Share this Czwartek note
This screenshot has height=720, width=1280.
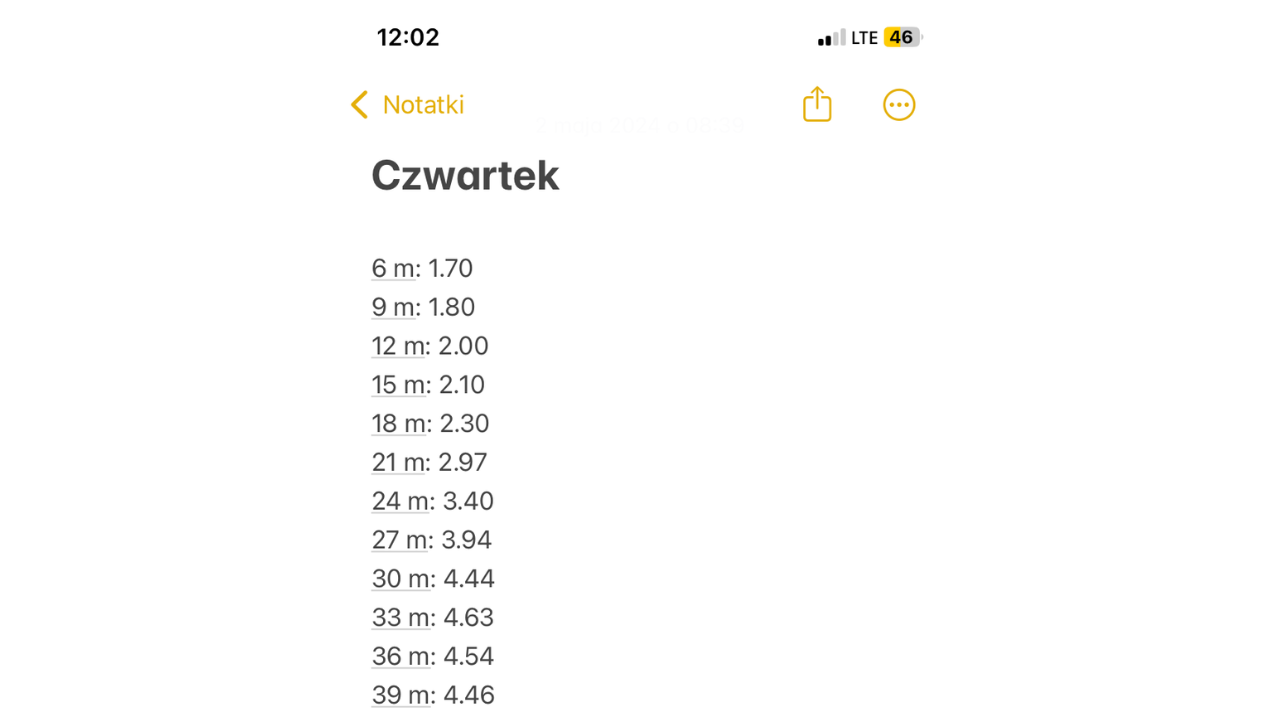click(x=817, y=105)
